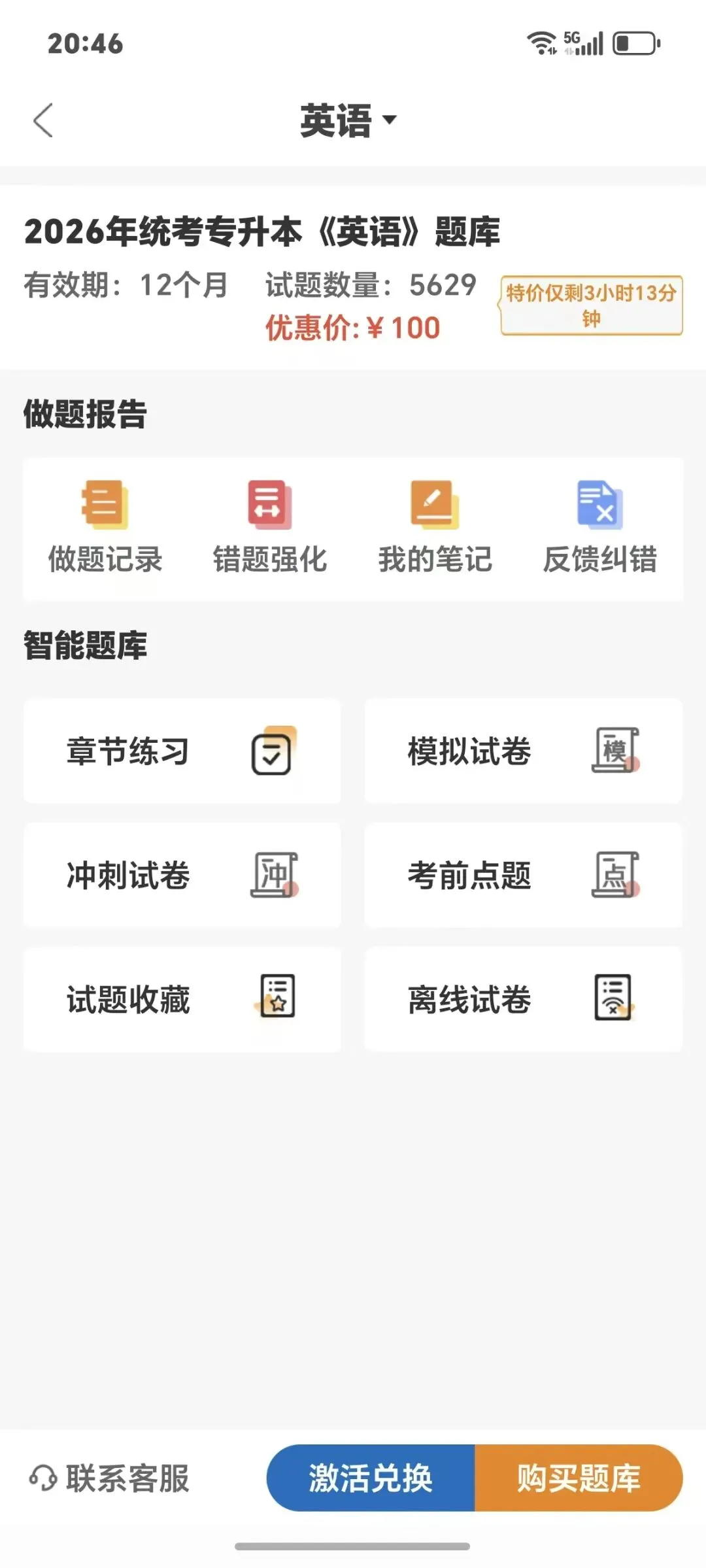Open 离线试卷

[x=524, y=999]
